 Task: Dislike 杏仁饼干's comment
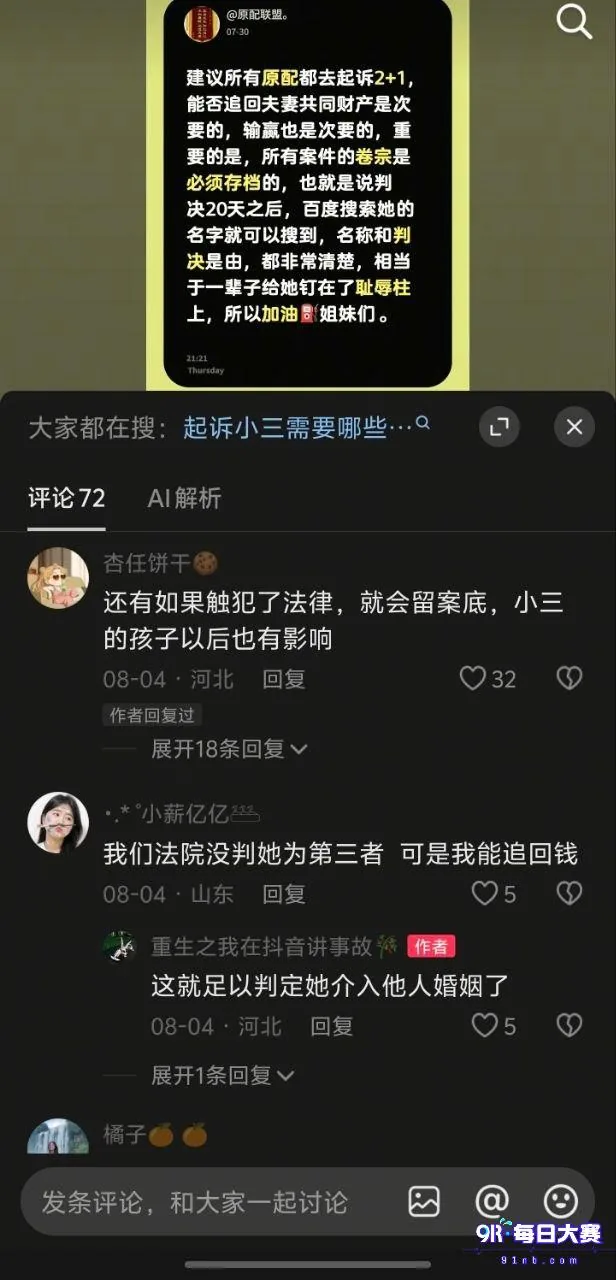tap(569, 679)
